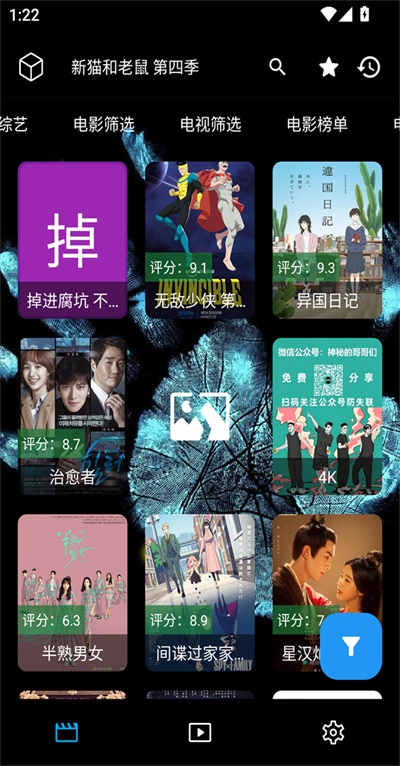Tap the cube icon in the header
400x766 pixels.
(31, 67)
